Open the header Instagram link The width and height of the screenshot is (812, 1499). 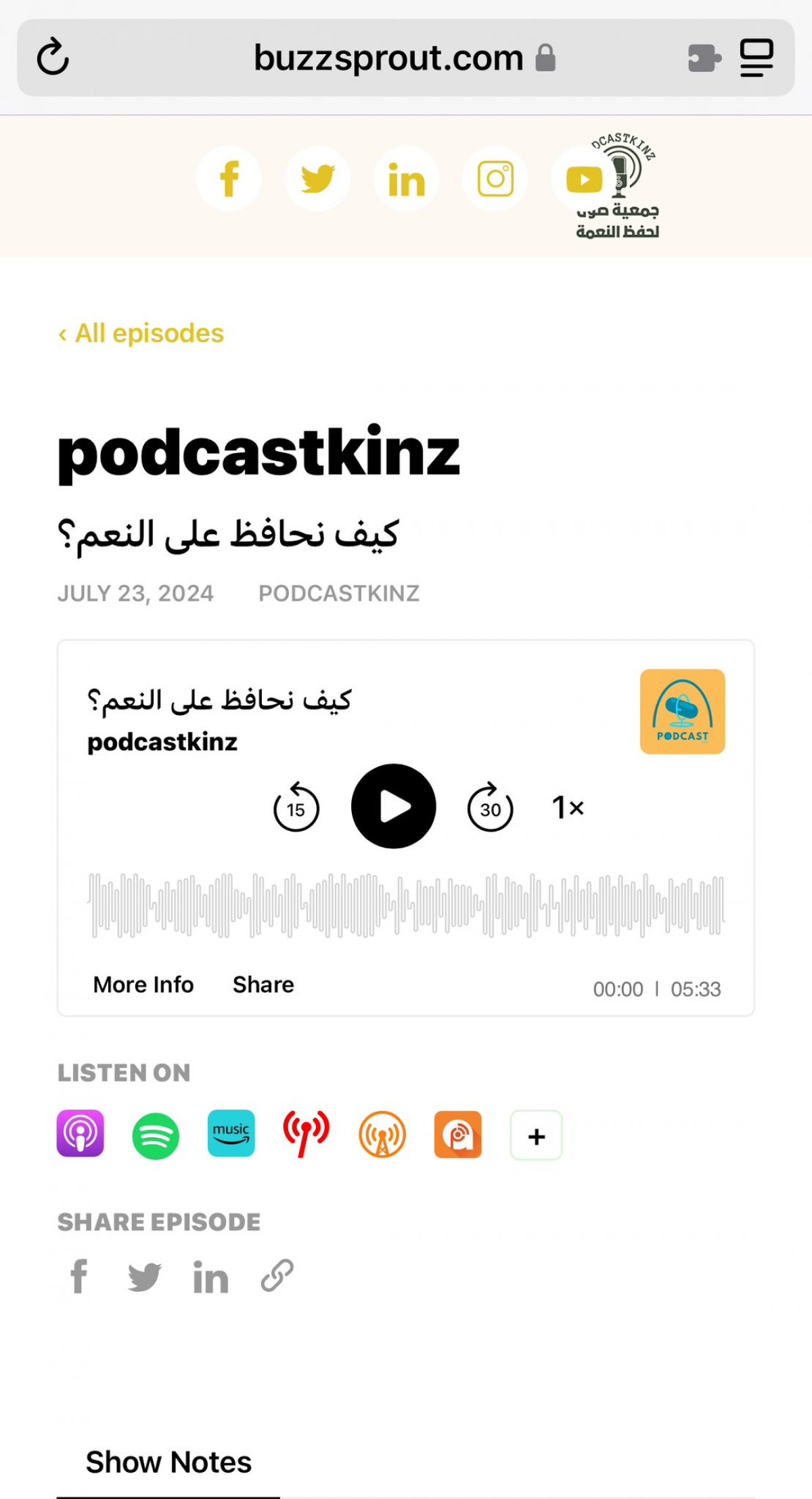(495, 179)
